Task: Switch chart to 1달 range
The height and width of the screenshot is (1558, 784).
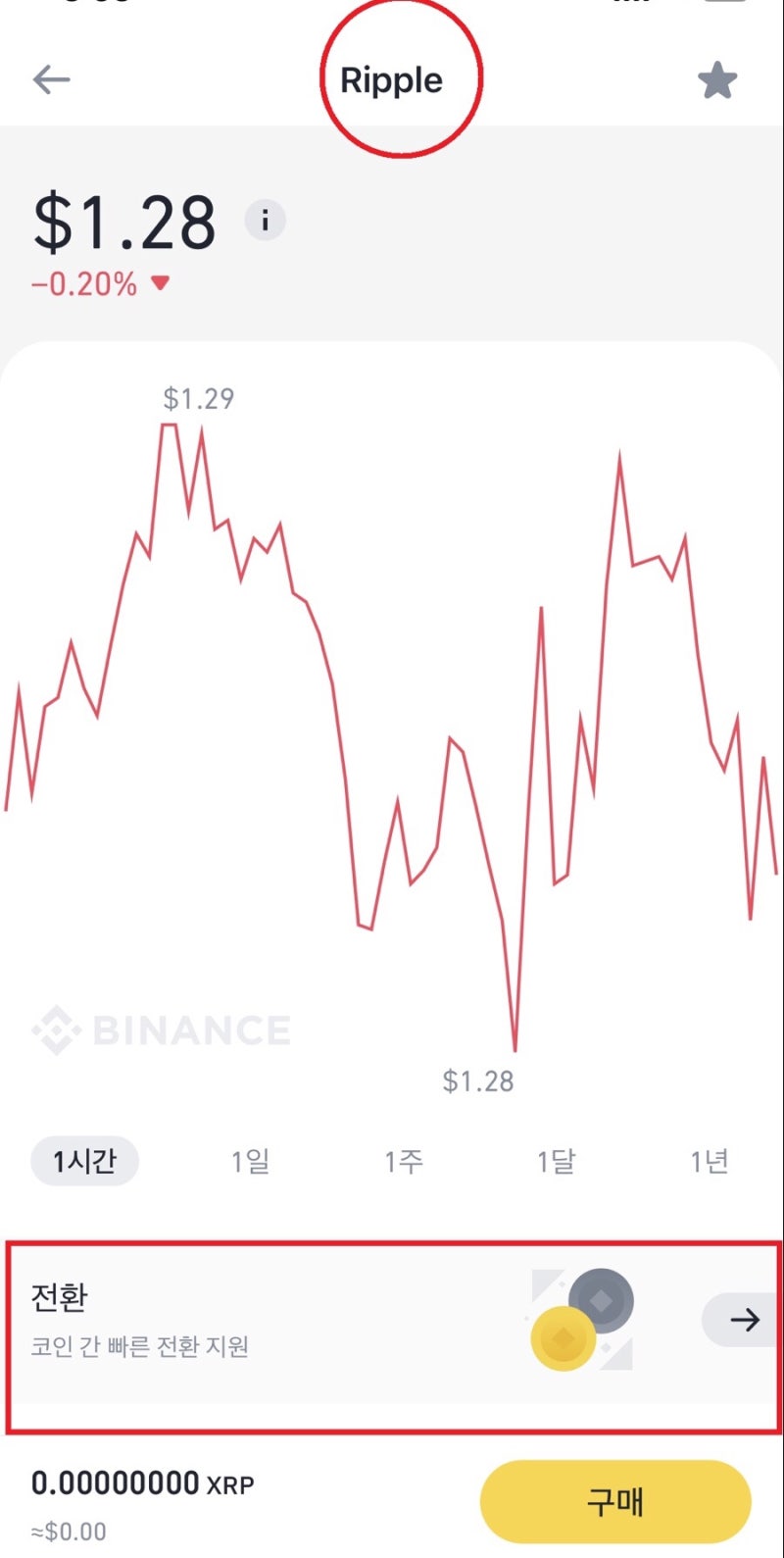Action: 557,1161
